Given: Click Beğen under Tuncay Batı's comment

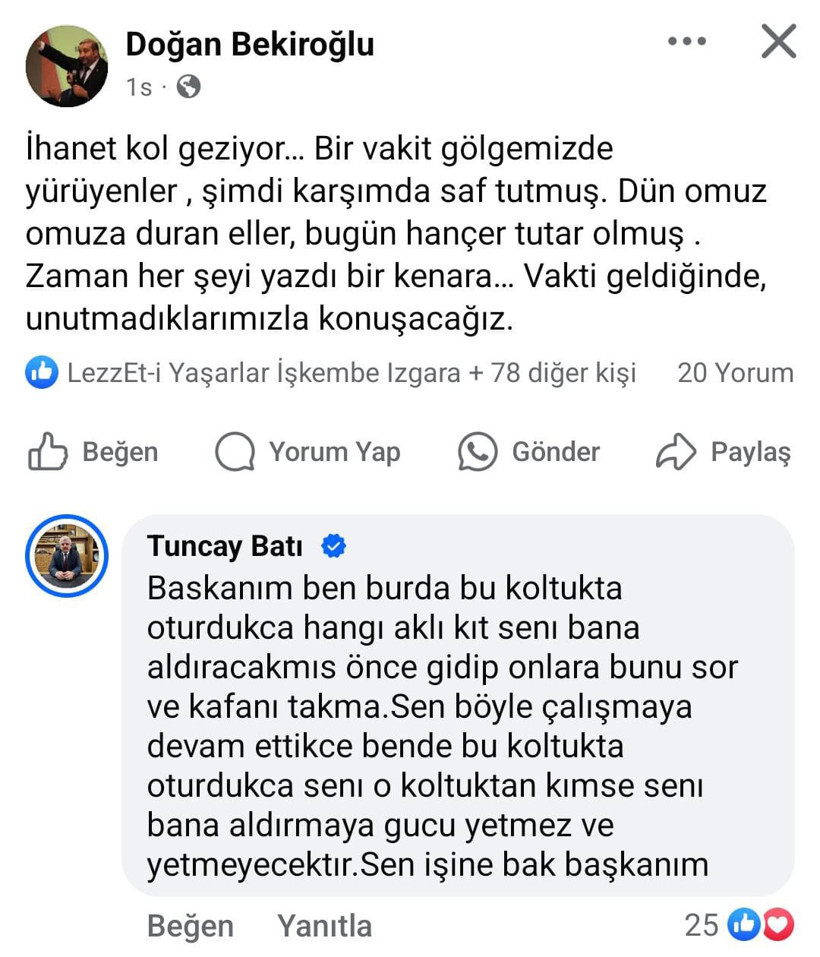Looking at the screenshot, I should click(x=189, y=926).
